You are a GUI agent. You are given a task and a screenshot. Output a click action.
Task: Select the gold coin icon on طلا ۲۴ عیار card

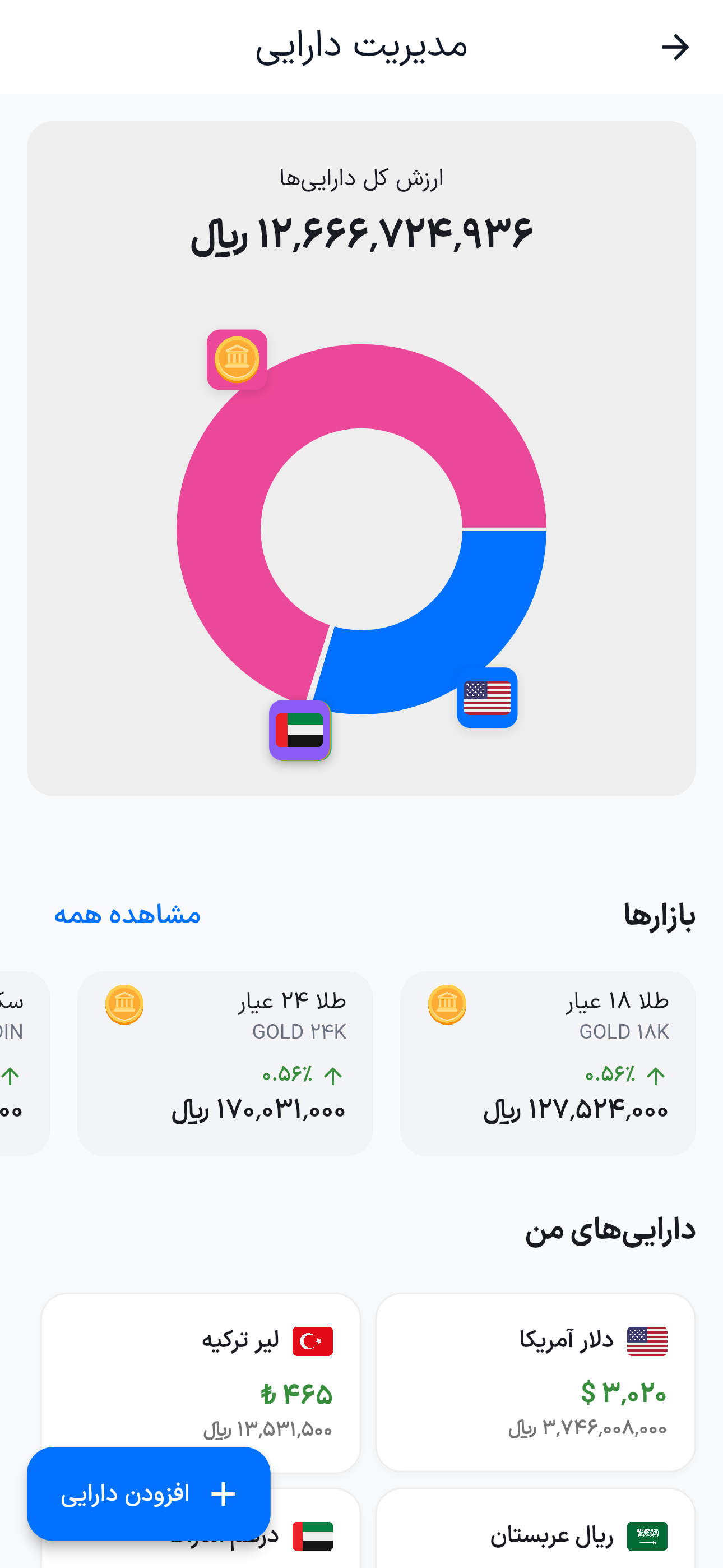pos(125,1004)
